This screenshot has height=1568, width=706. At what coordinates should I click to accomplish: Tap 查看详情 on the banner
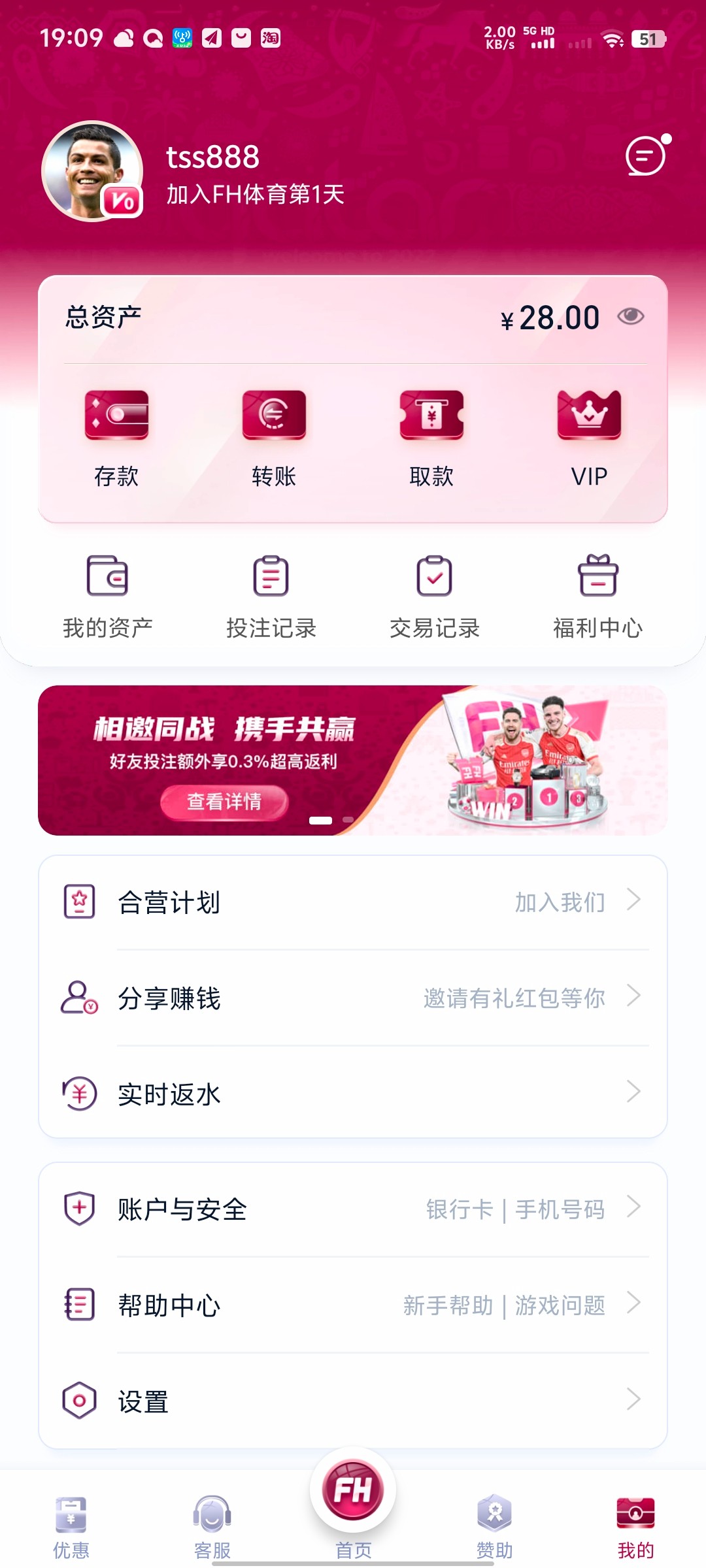(x=224, y=802)
